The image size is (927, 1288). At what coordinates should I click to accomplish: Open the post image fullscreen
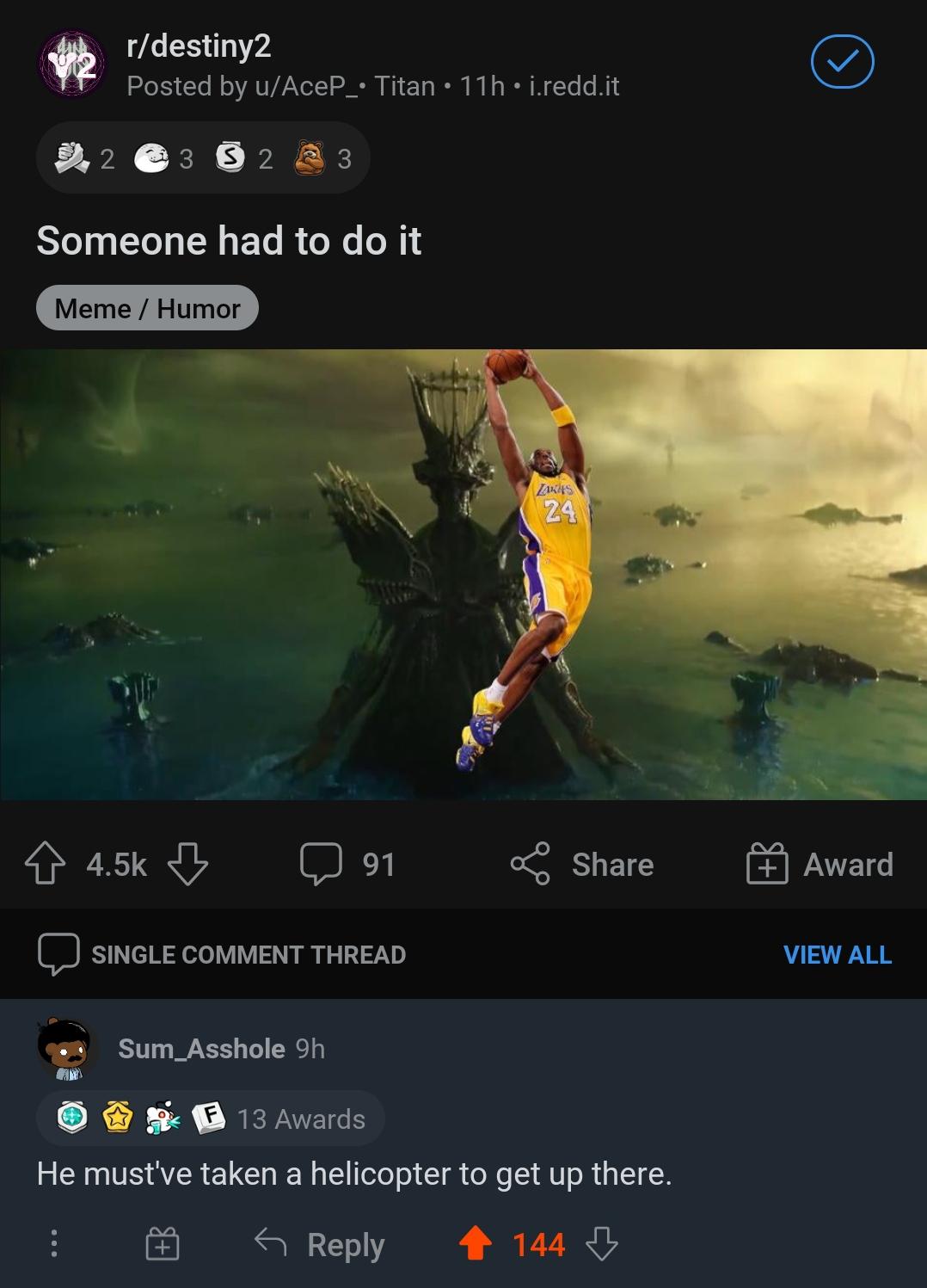click(463, 574)
